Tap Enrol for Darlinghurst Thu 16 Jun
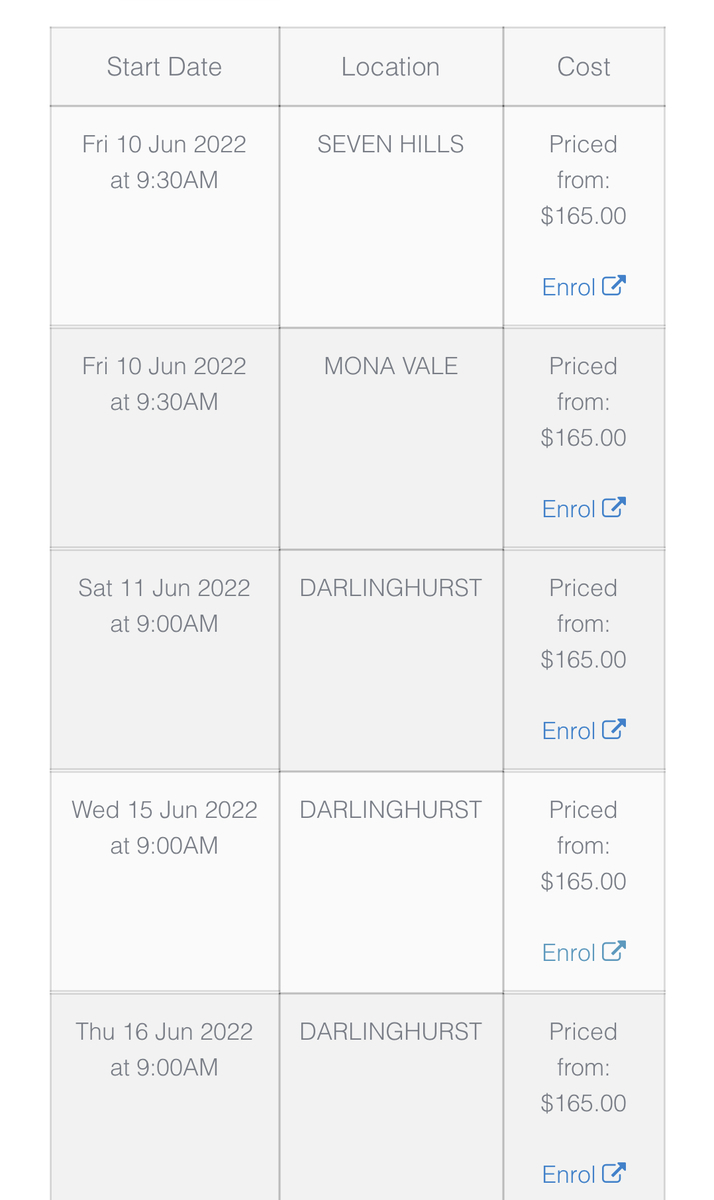This screenshot has width=714, height=1200. [x=583, y=1175]
